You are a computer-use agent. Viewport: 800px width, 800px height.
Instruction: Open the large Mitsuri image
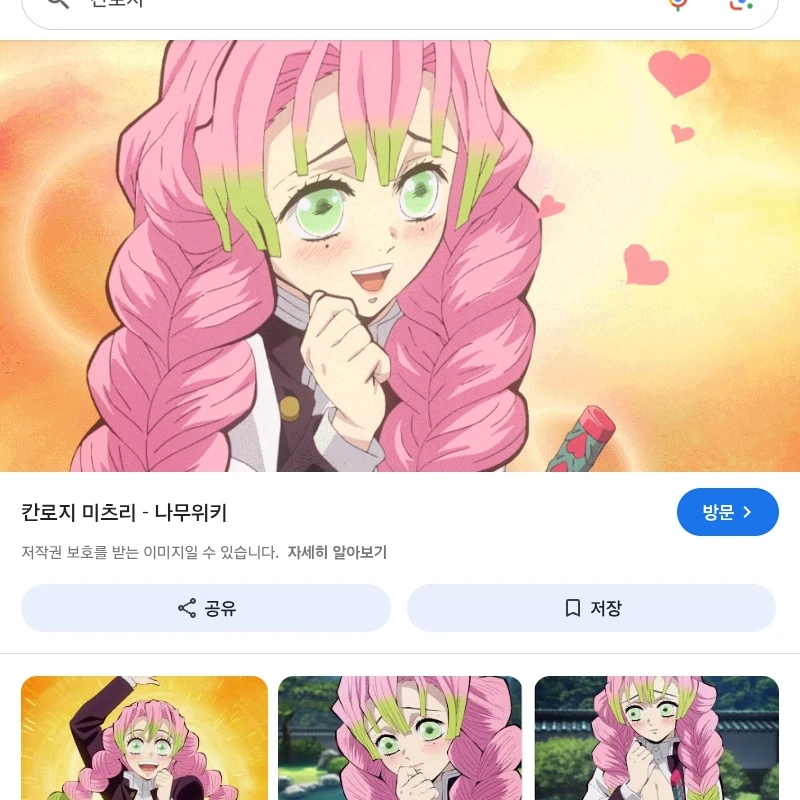[400, 256]
